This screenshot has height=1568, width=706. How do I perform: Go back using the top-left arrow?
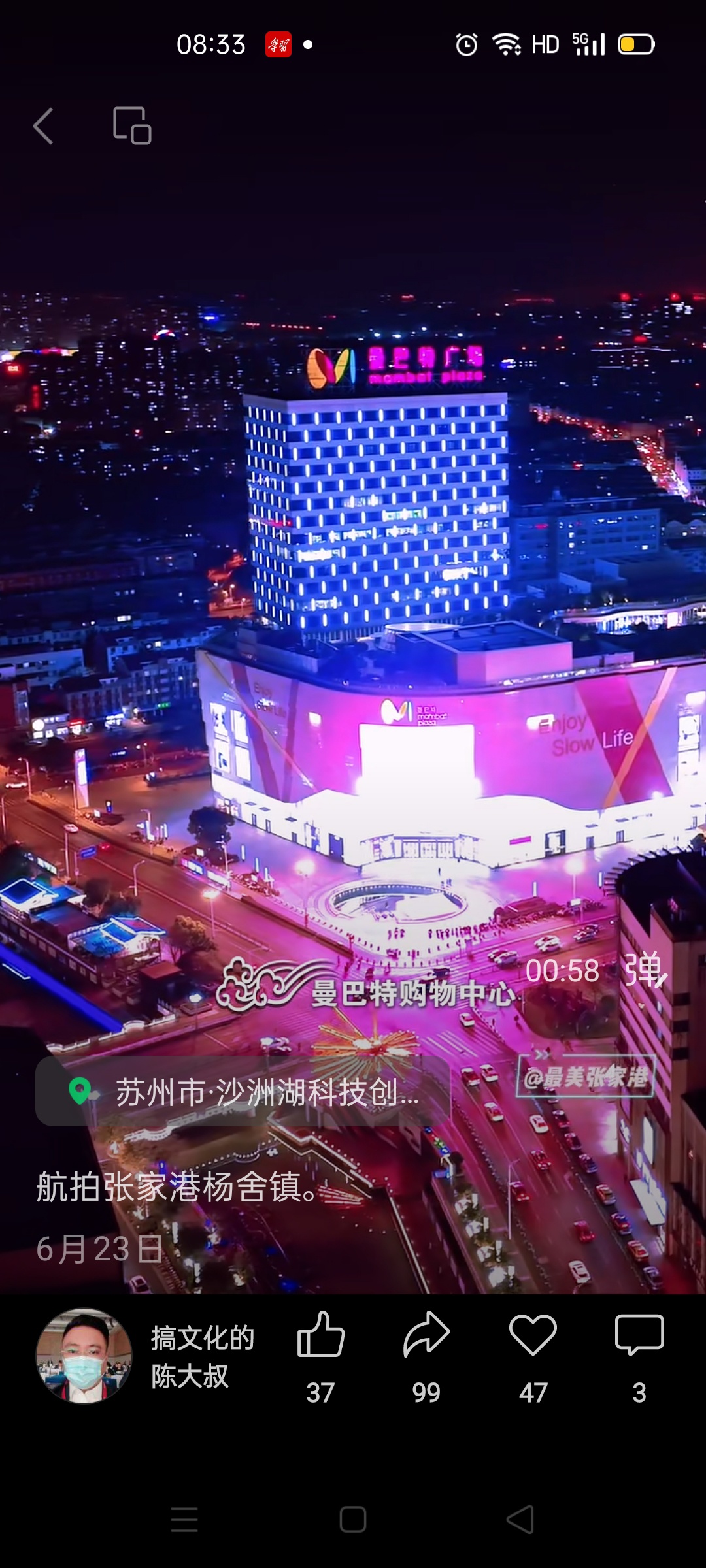tap(43, 126)
